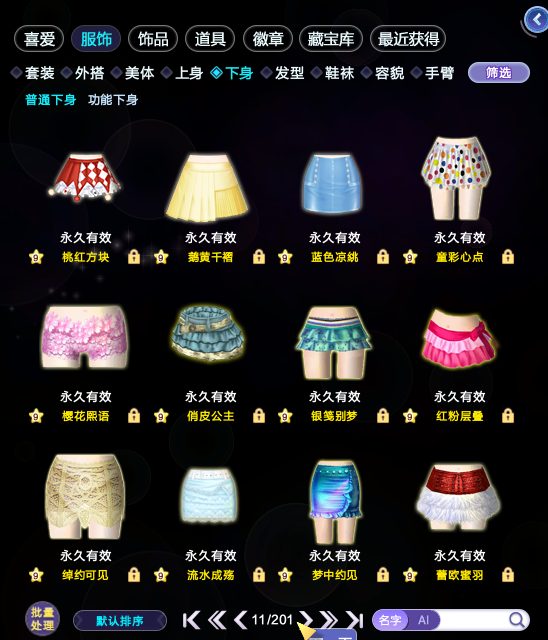The image size is (548, 640).
Task: Open the 筛选 filter button
Action: [499, 73]
